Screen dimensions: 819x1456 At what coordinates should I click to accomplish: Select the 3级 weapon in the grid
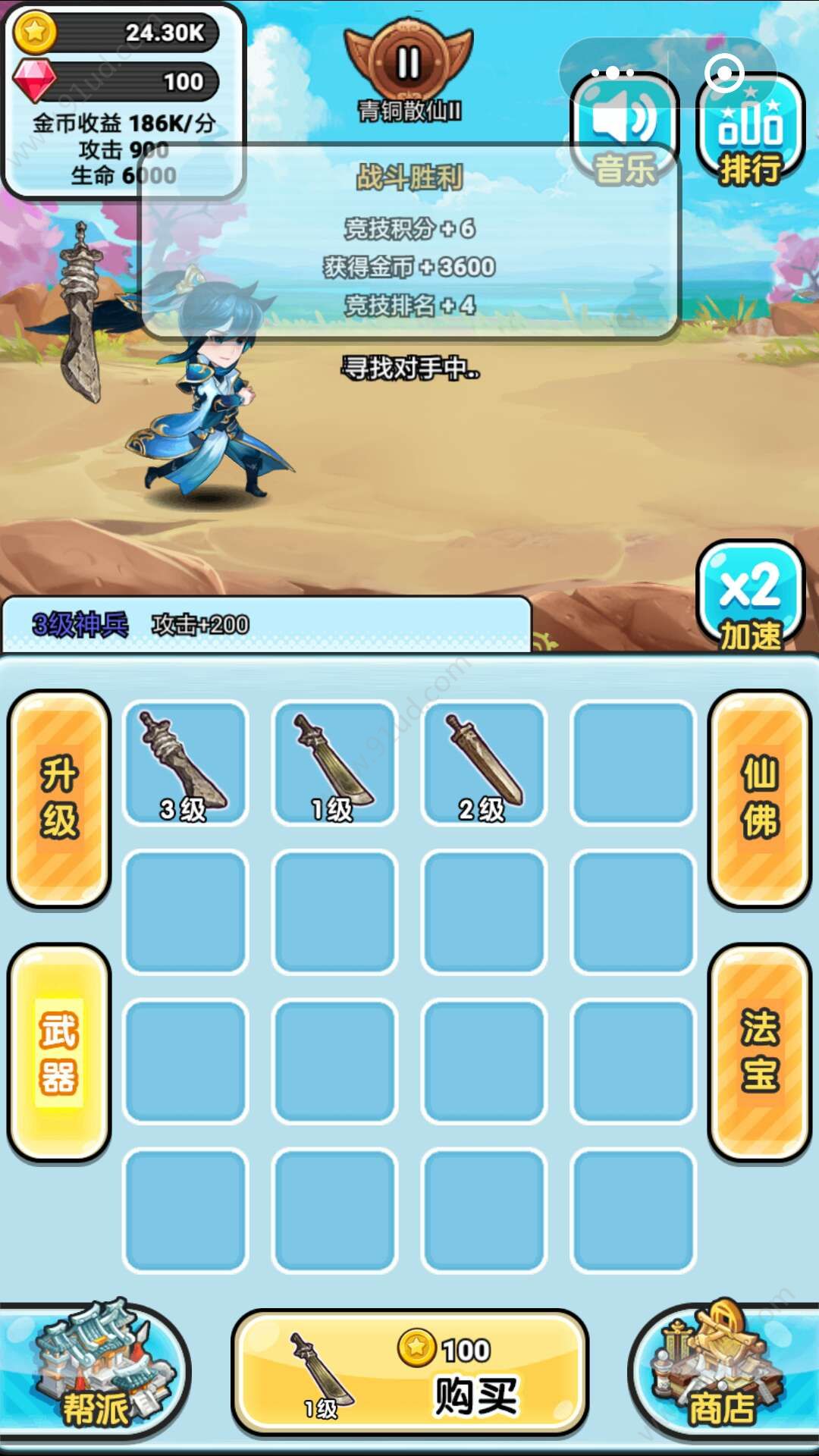click(x=185, y=763)
